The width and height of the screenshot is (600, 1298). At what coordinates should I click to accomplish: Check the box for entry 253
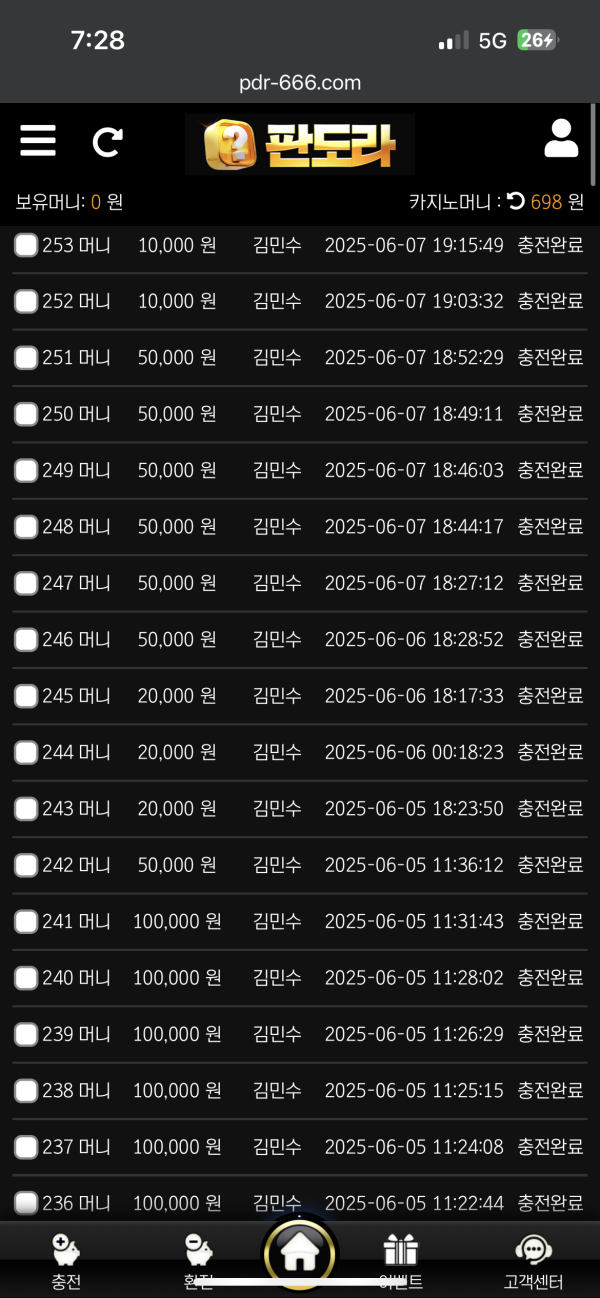(26, 245)
